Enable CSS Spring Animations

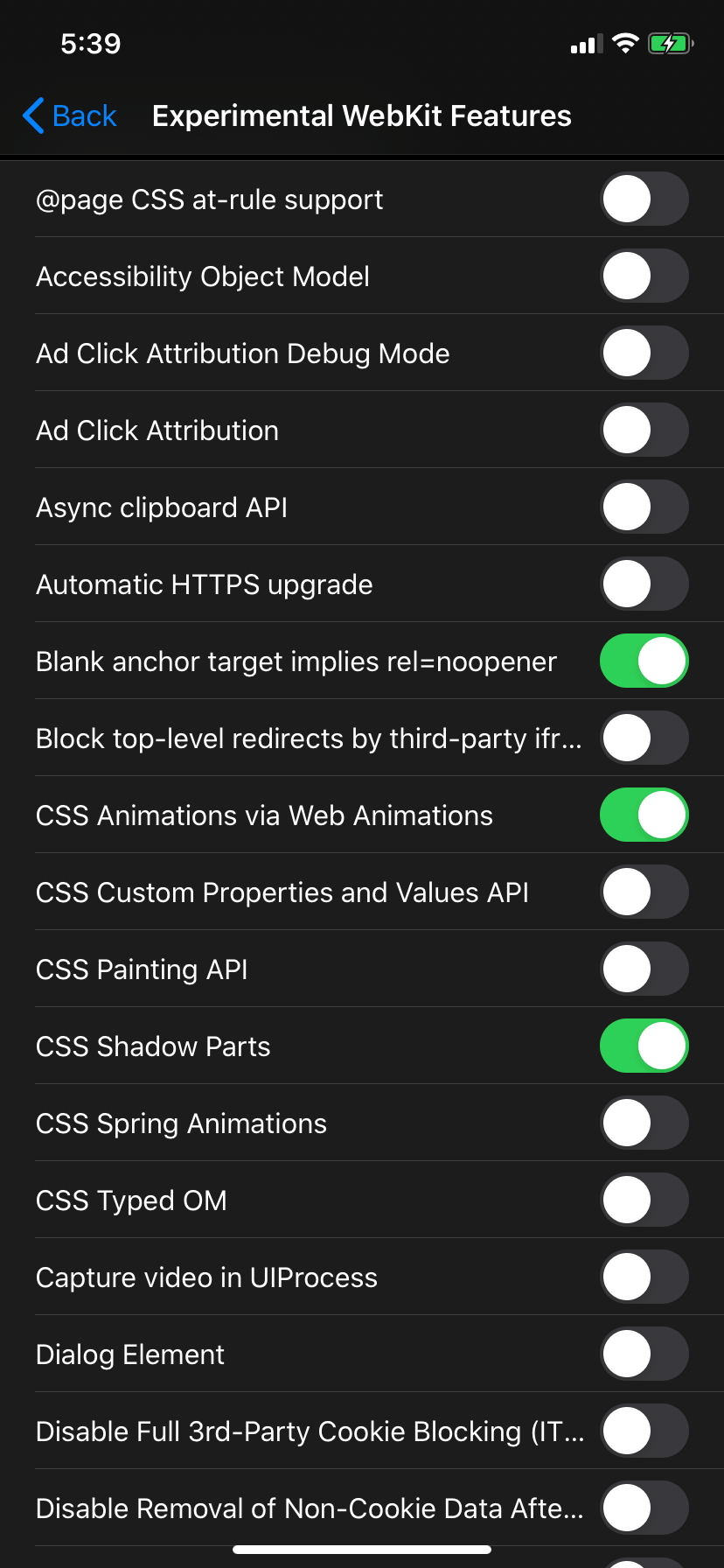click(x=644, y=1123)
